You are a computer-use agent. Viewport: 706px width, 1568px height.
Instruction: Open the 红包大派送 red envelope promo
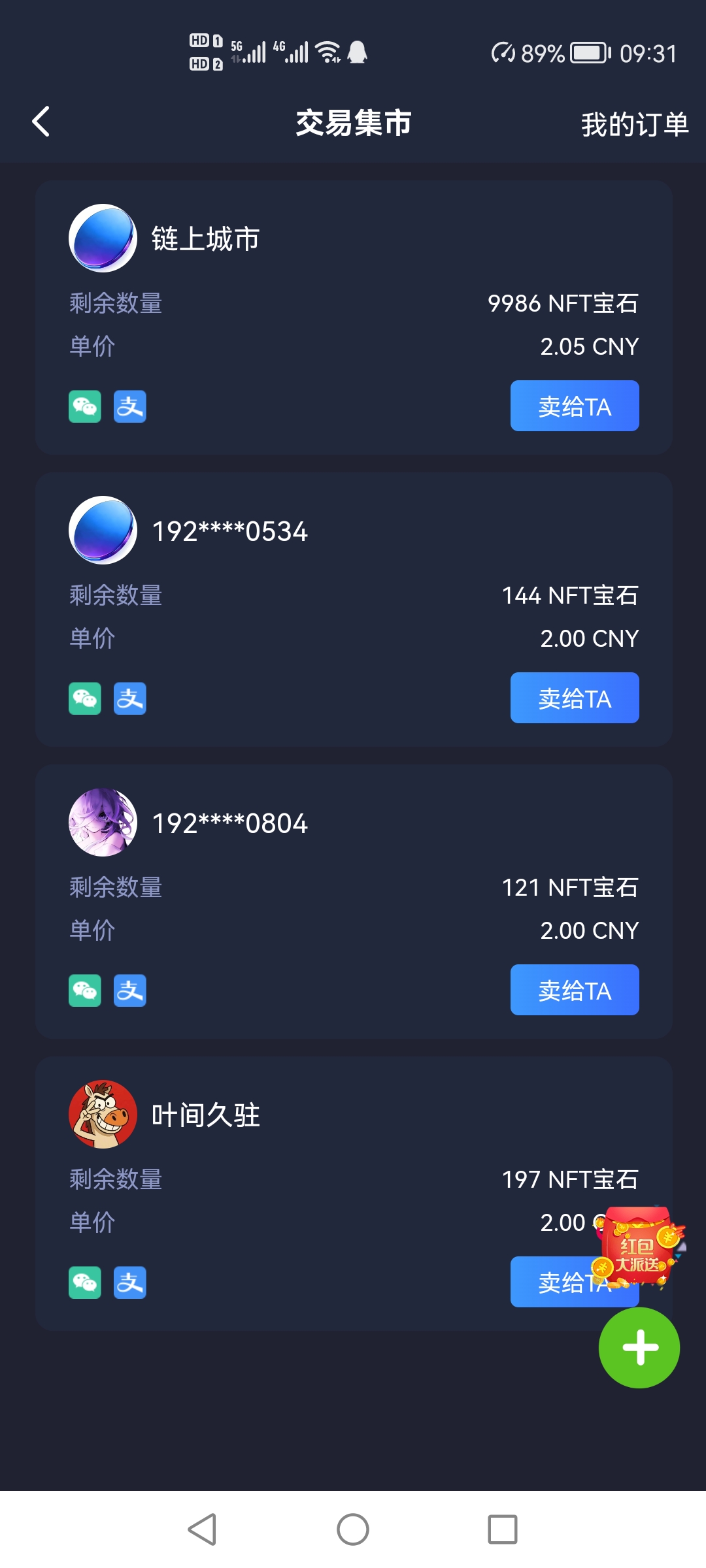click(641, 1247)
